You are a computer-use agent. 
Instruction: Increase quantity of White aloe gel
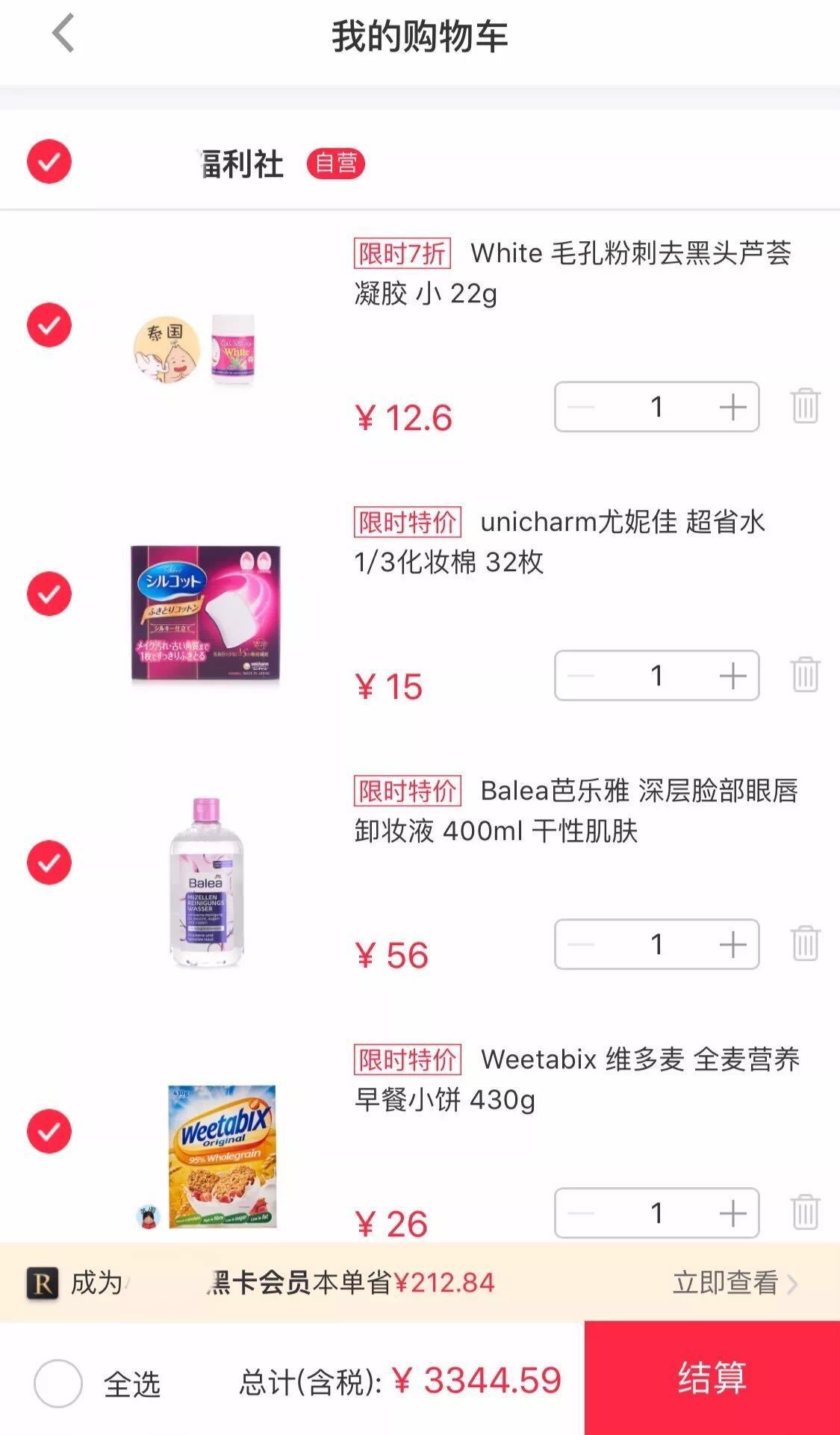point(732,407)
